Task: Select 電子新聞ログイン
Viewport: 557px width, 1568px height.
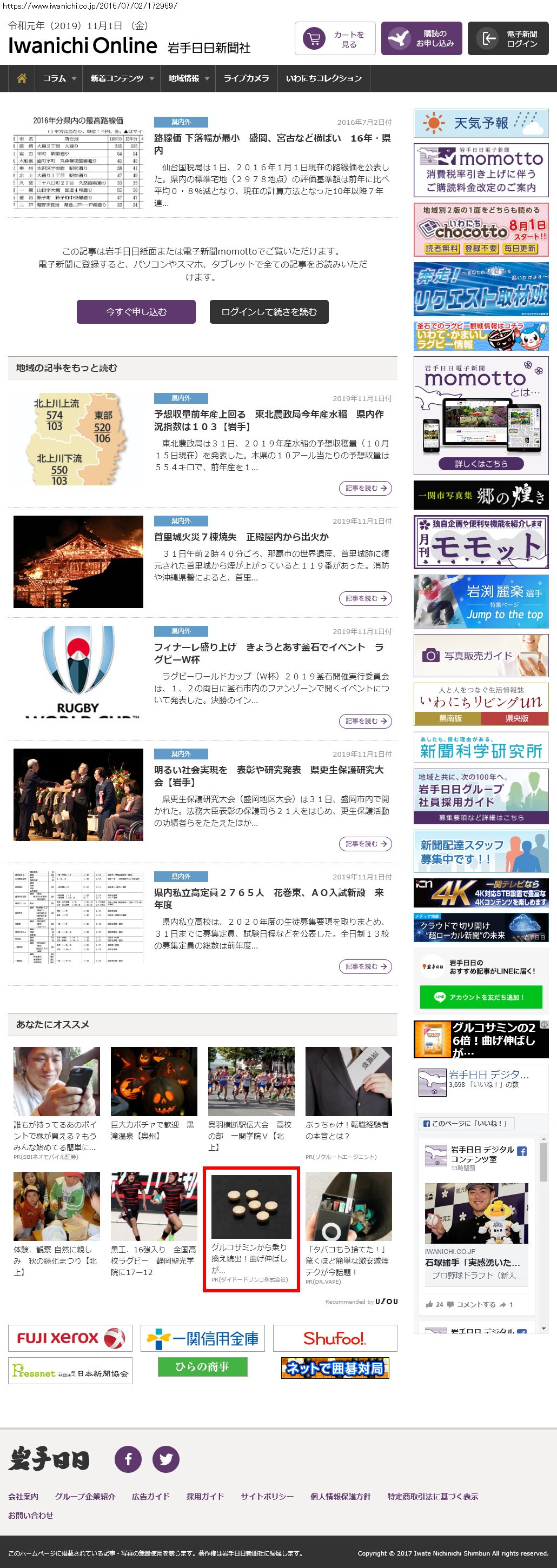Action: pyautogui.click(x=508, y=39)
